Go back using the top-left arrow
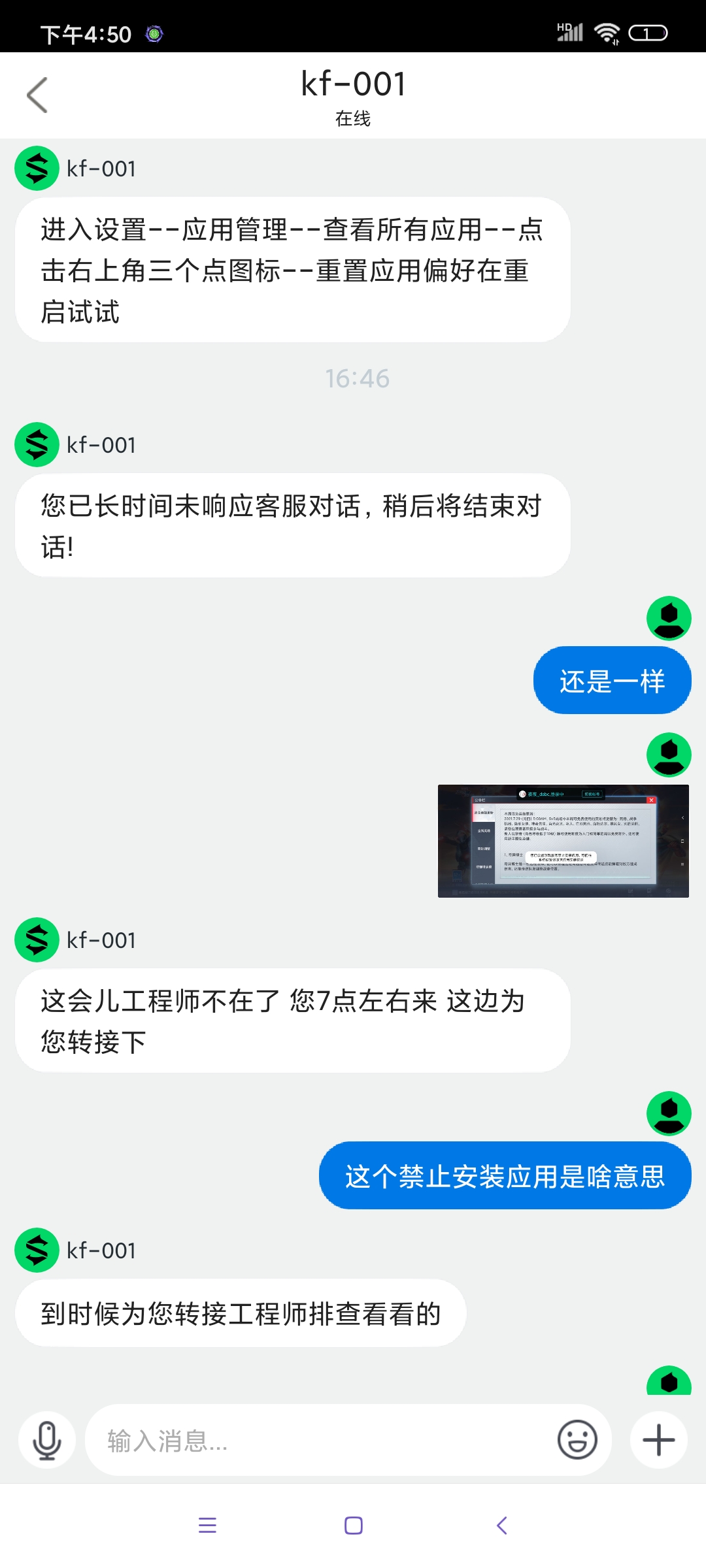 37,95
